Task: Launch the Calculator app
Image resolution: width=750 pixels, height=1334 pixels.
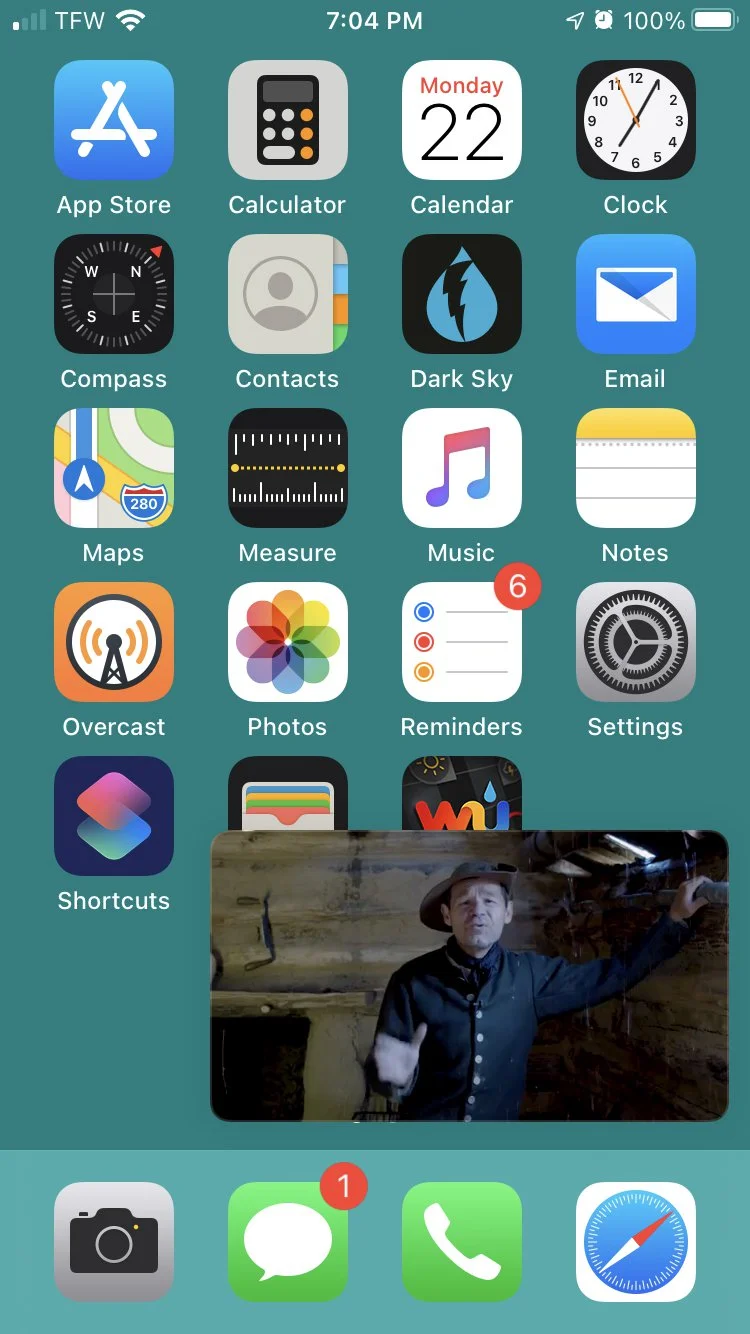Action: [x=287, y=120]
